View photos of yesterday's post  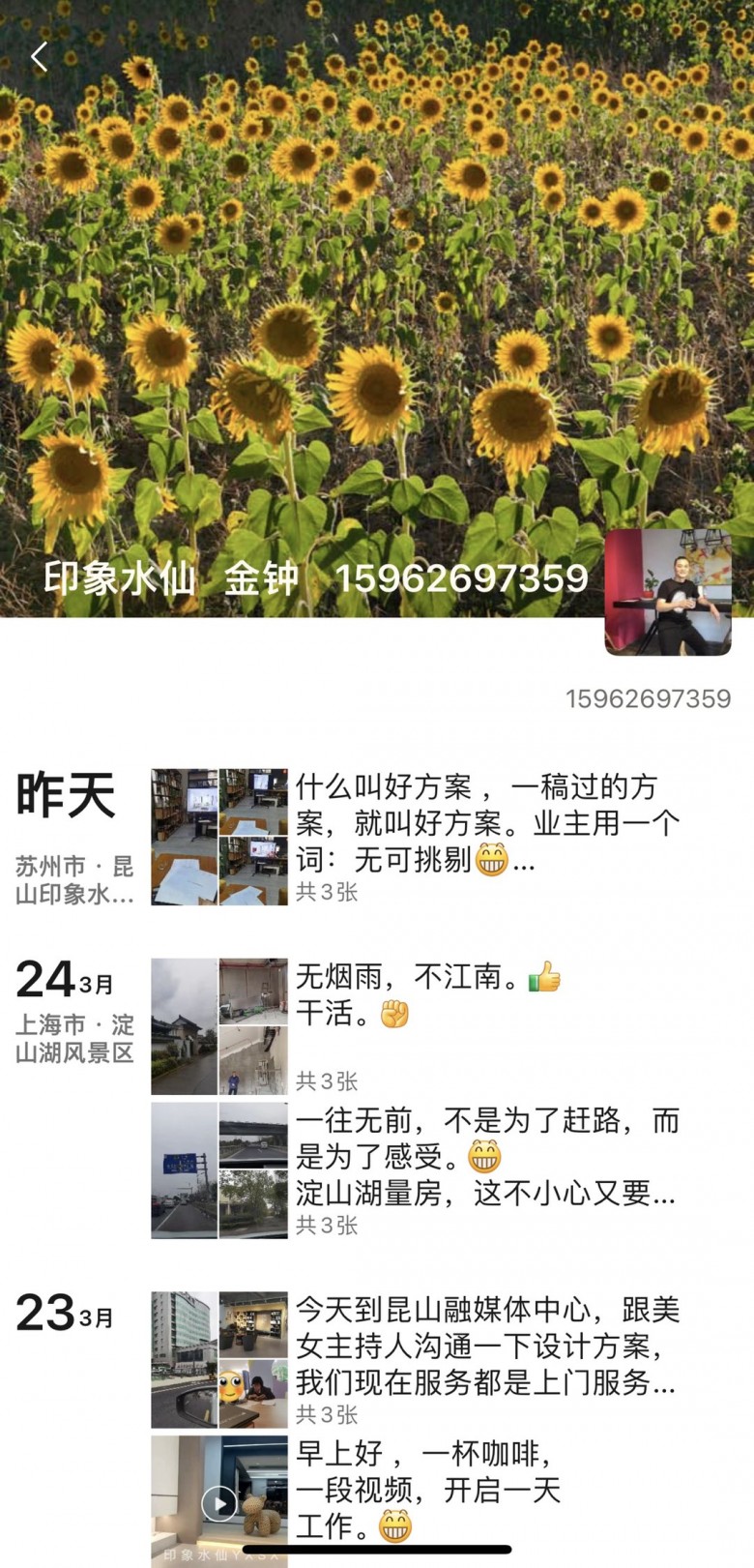click(218, 837)
